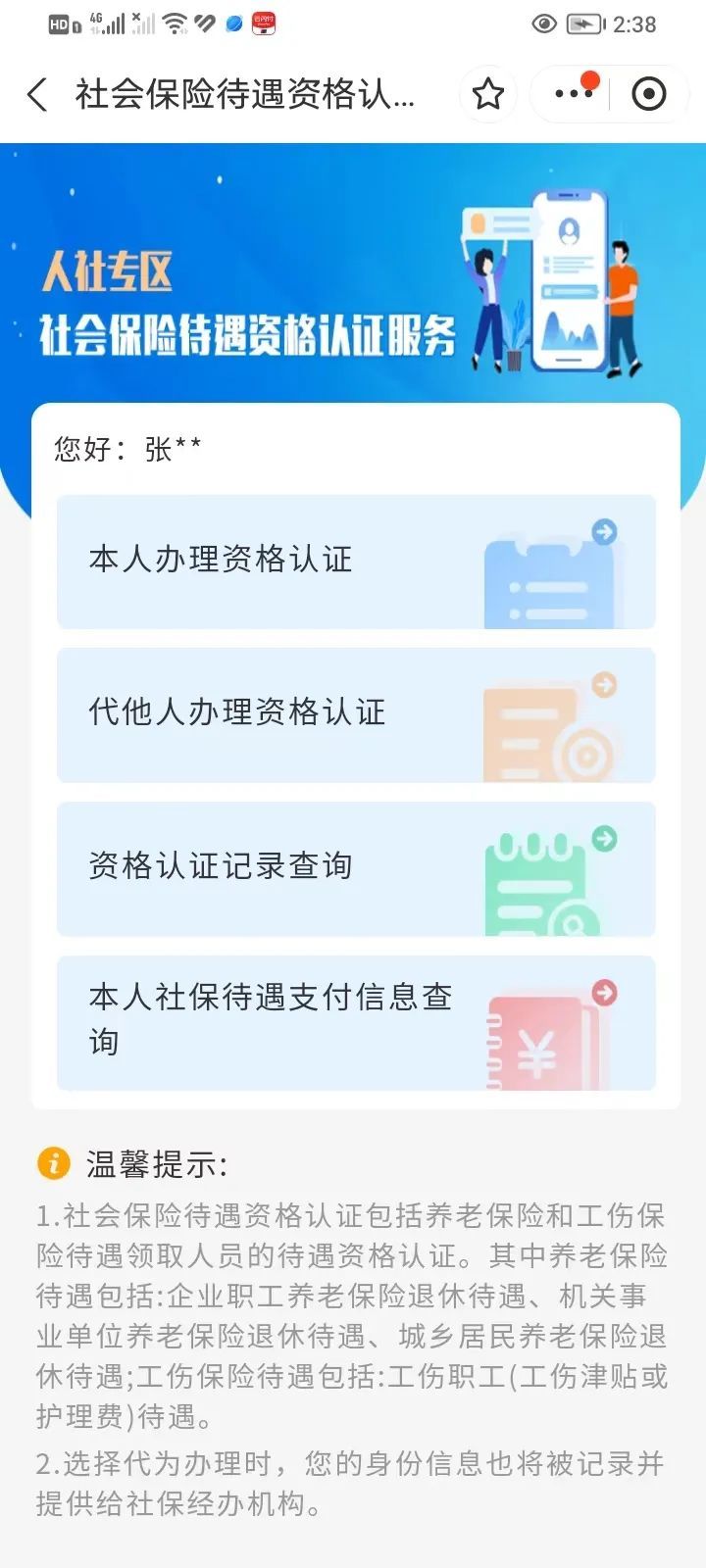View 资格认证记录查询
This screenshot has width=706, height=1568.
click(355, 868)
